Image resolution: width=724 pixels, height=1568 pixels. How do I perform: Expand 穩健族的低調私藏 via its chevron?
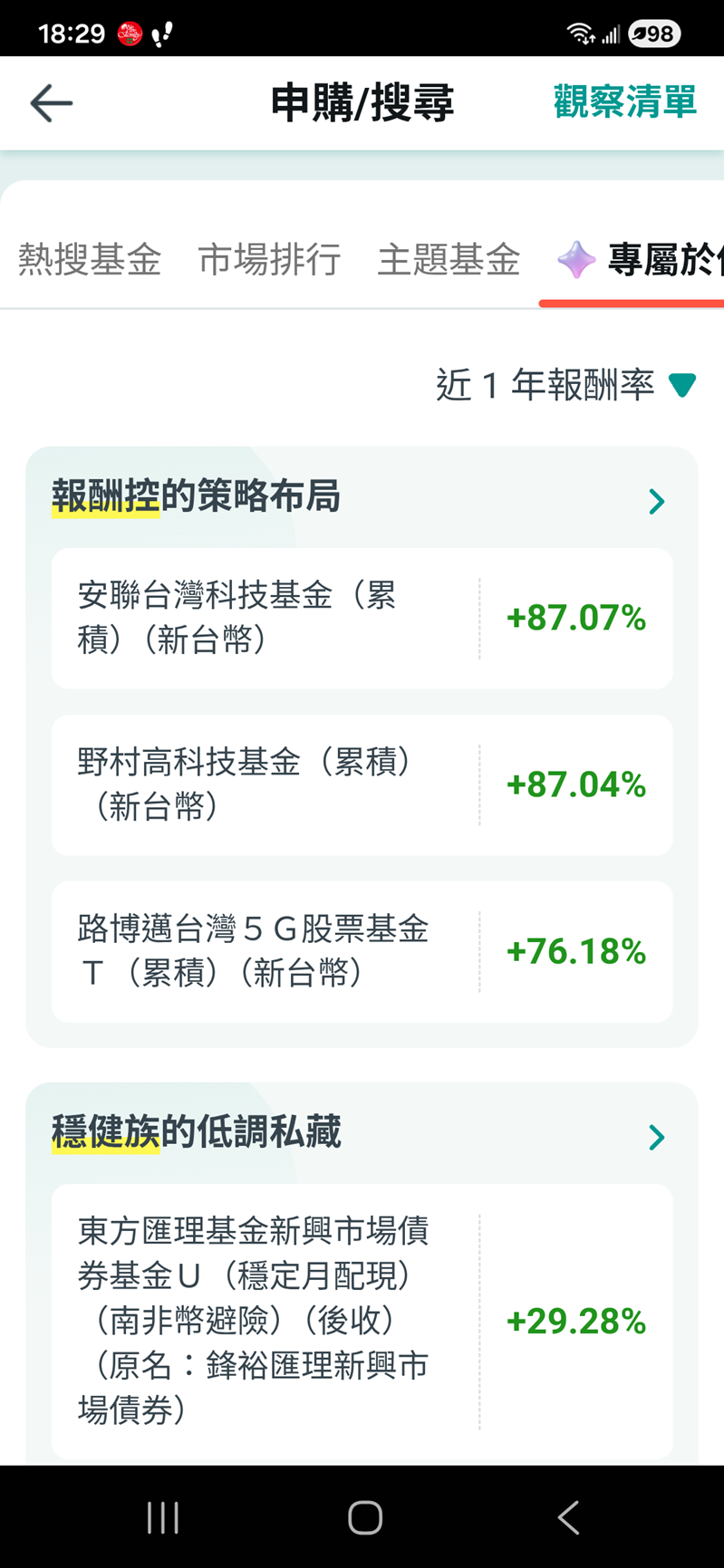(656, 1137)
